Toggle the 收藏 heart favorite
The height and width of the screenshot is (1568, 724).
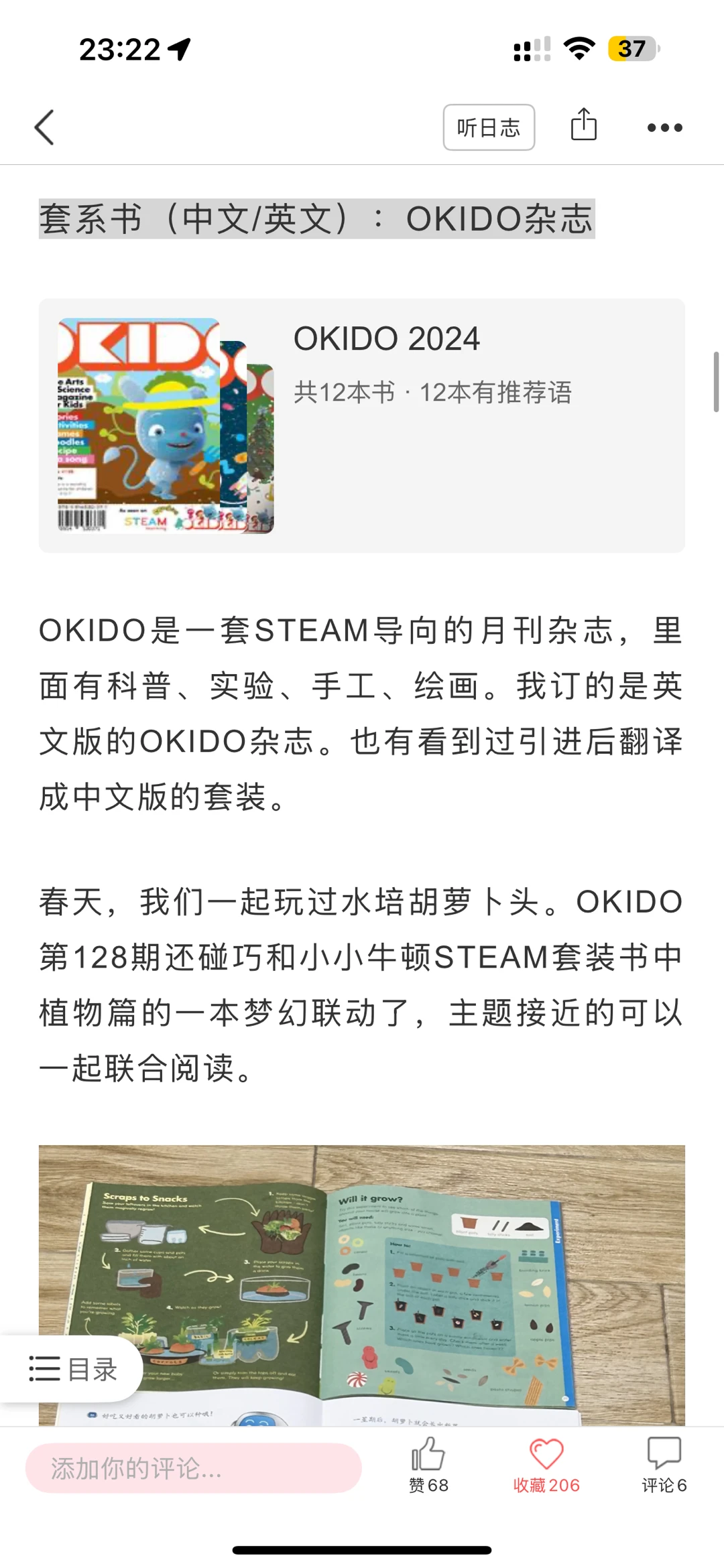point(546,1465)
